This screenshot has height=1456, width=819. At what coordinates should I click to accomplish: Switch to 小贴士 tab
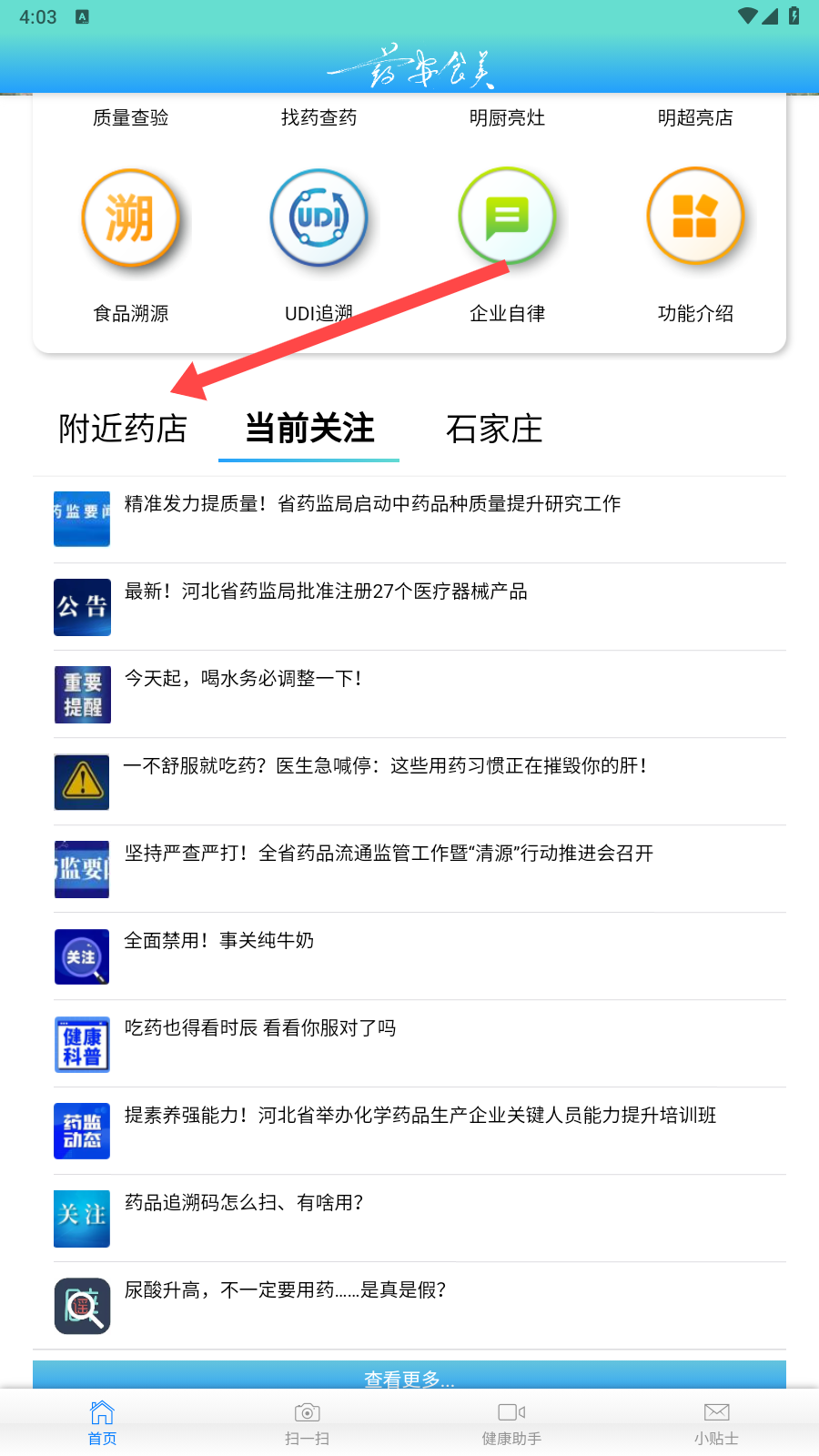click(716, 1423)
